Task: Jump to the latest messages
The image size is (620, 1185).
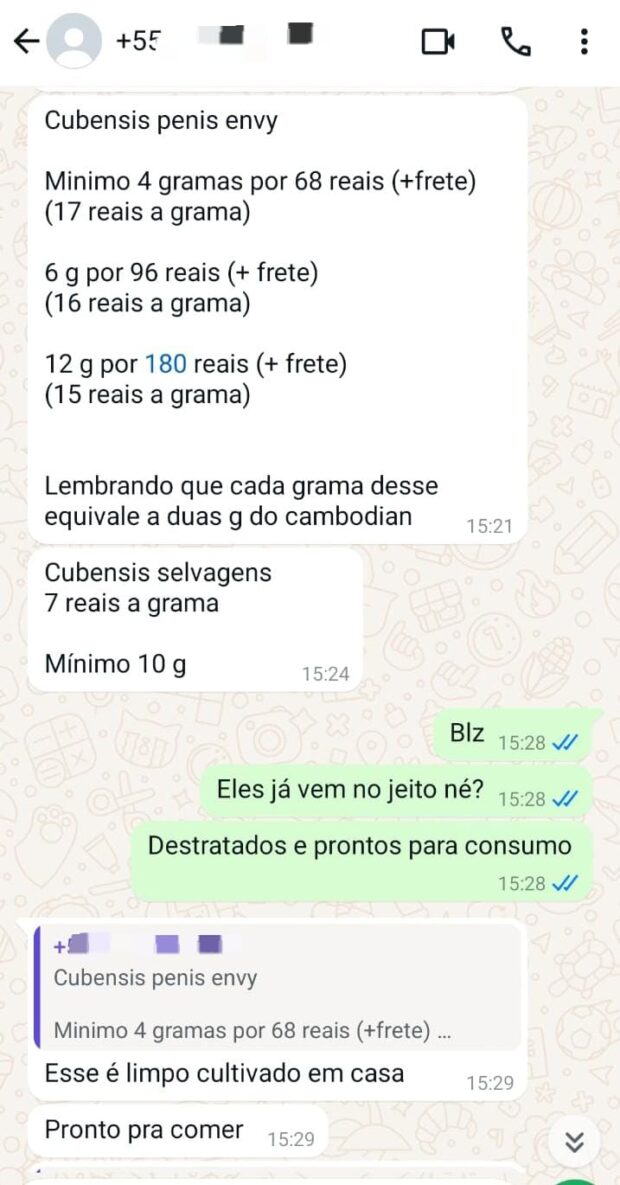Action: [575, 1143]
